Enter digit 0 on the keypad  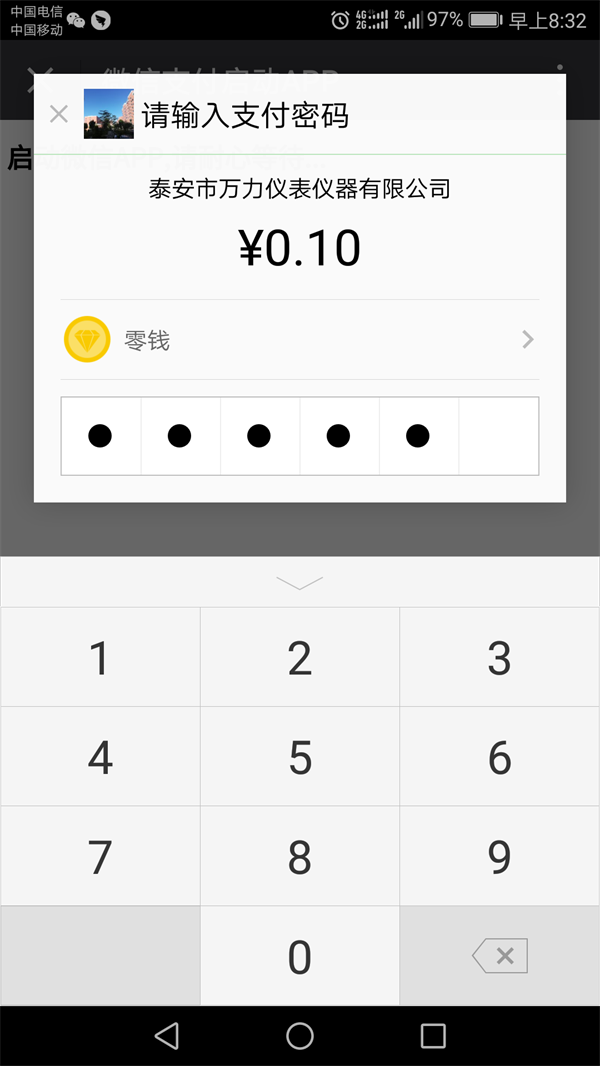[300, 956]
